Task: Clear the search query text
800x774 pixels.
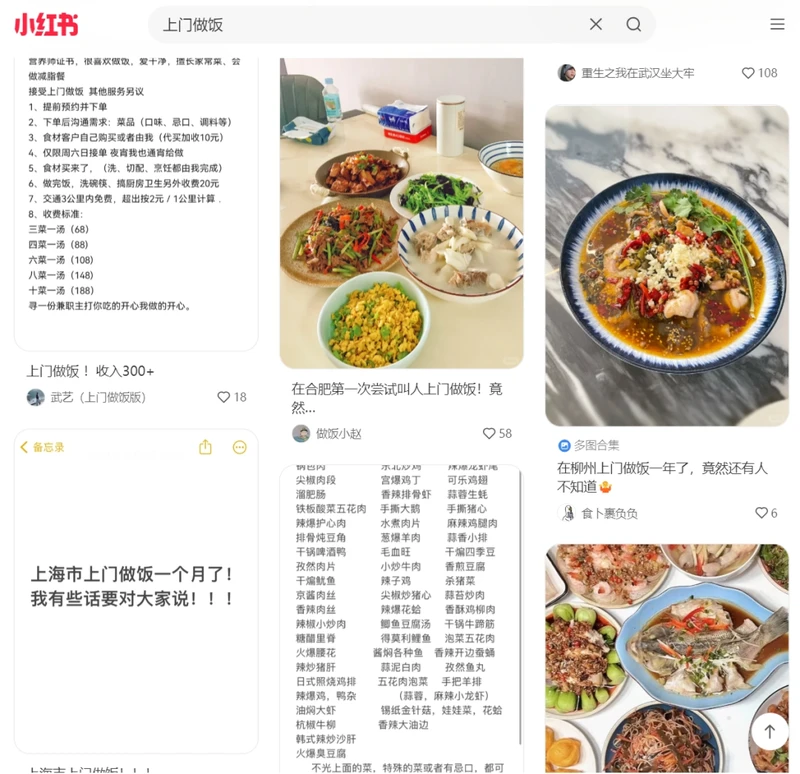Action: click(x=596, y=24)
